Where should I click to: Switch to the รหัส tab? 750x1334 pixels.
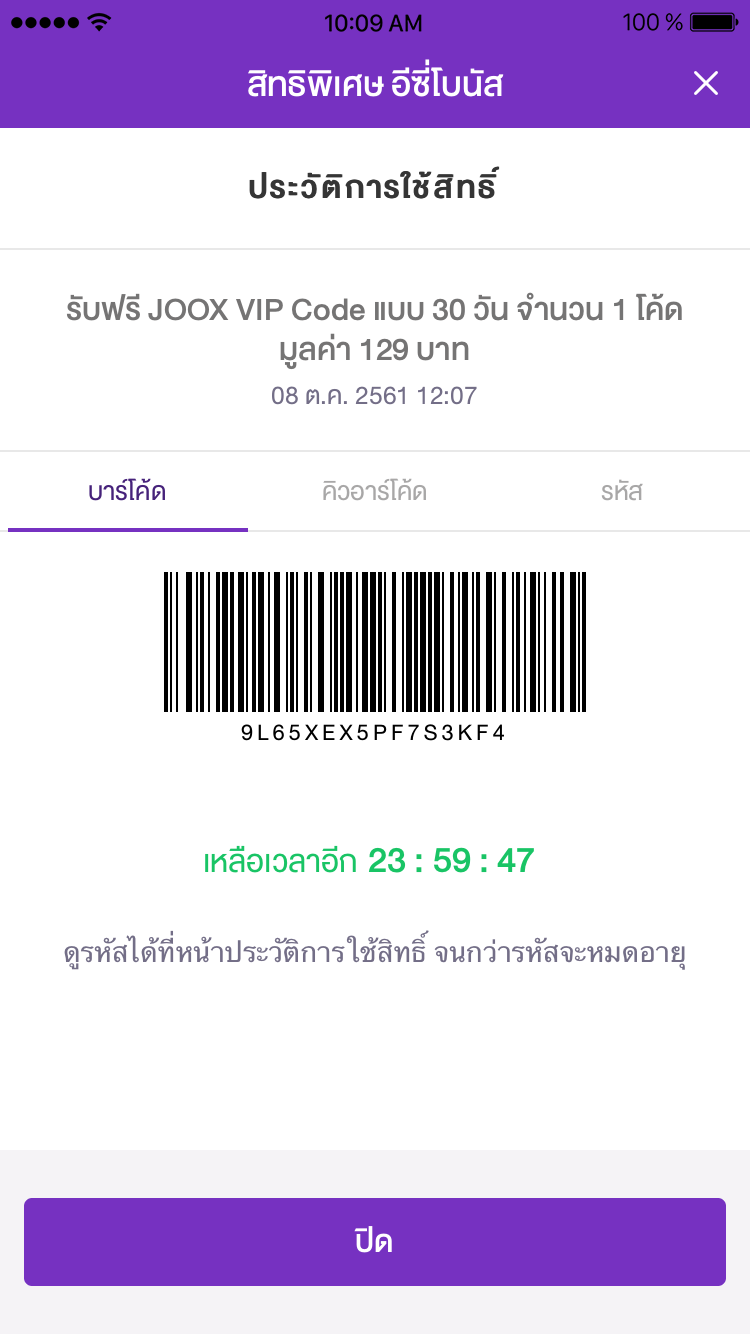622,492
